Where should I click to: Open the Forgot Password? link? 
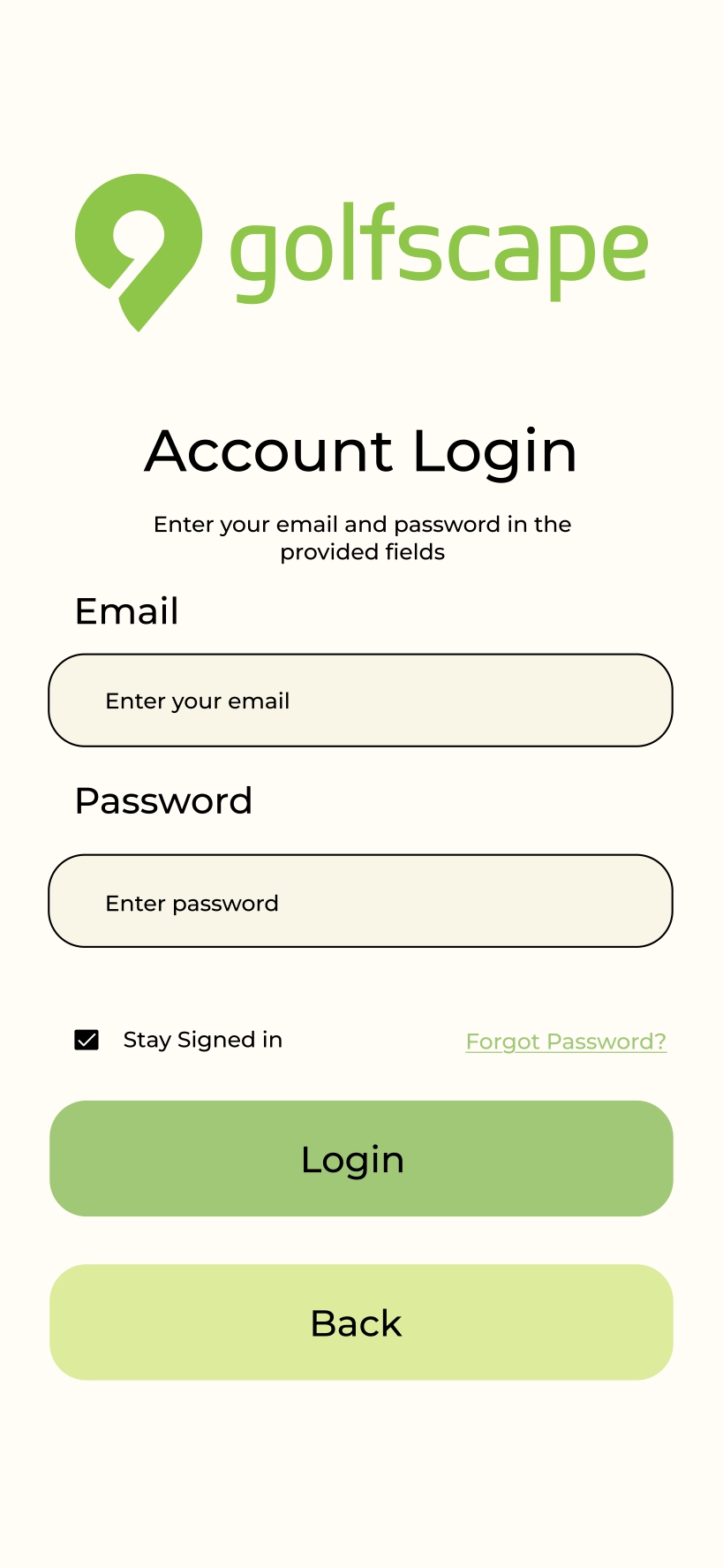(x=566, y=1042)
